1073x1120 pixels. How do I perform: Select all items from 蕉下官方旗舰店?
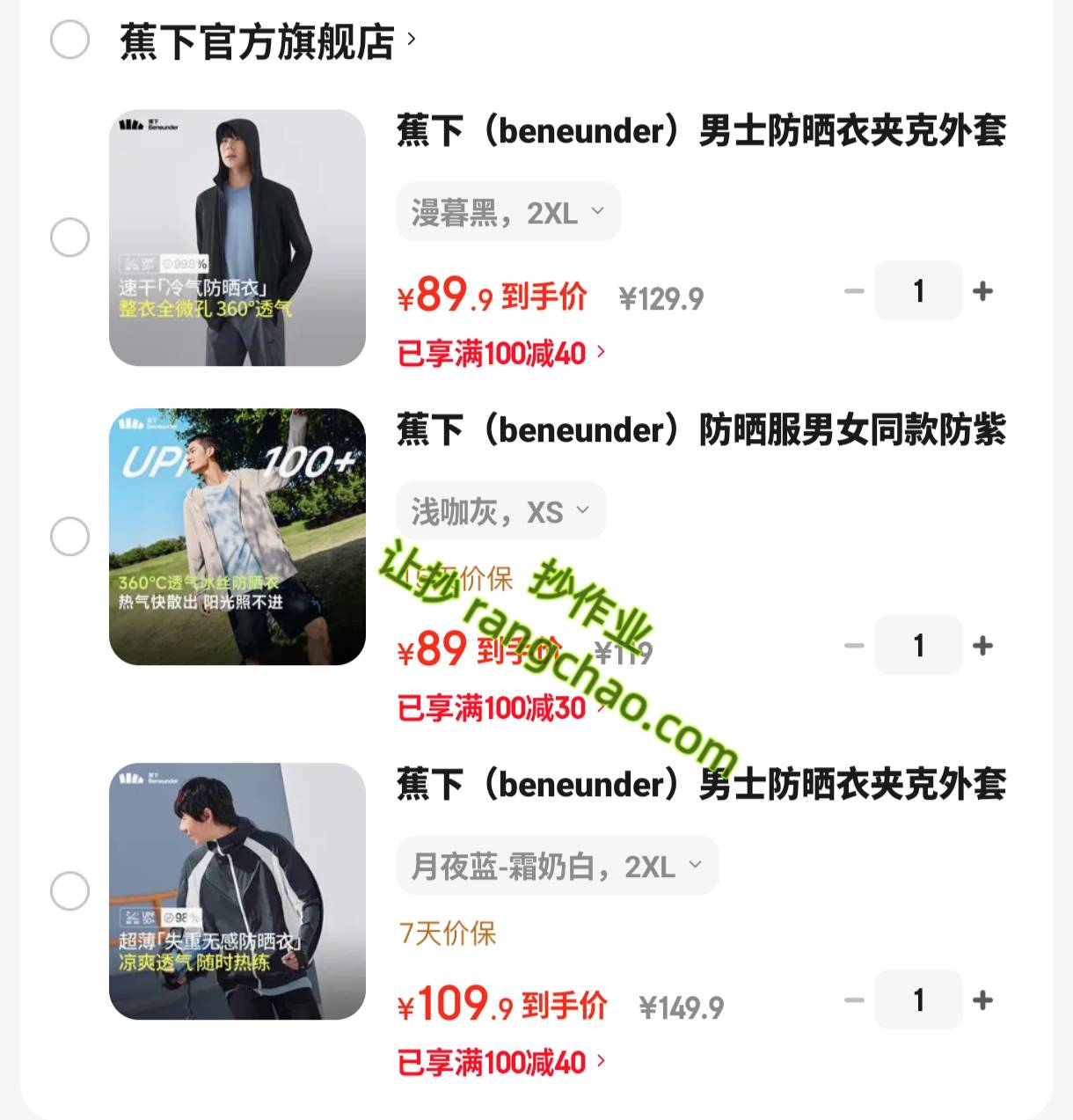(x=69, y=40)
